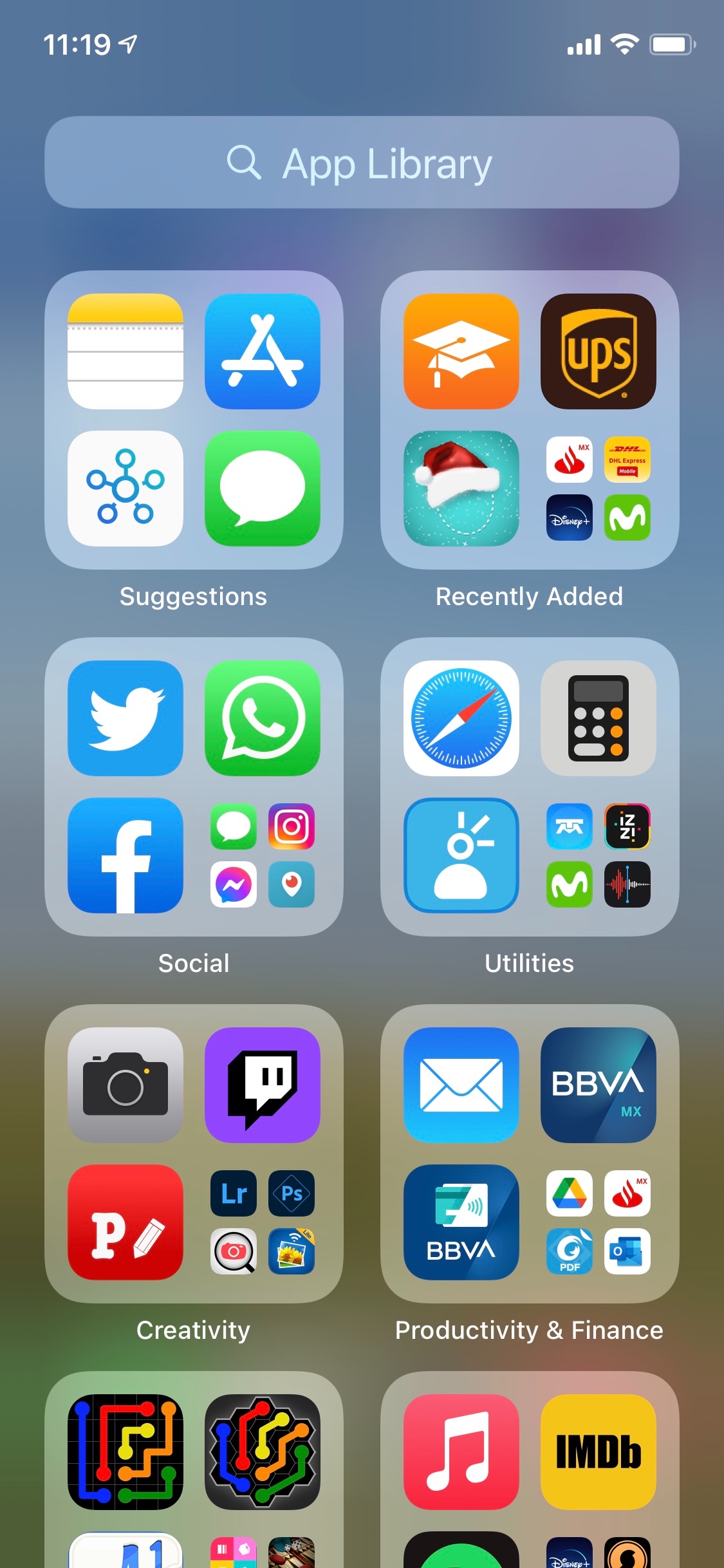Viewport: 724px width, 1568px height.
Task: Open the Mail app
Action: (x=461, y=1085)
